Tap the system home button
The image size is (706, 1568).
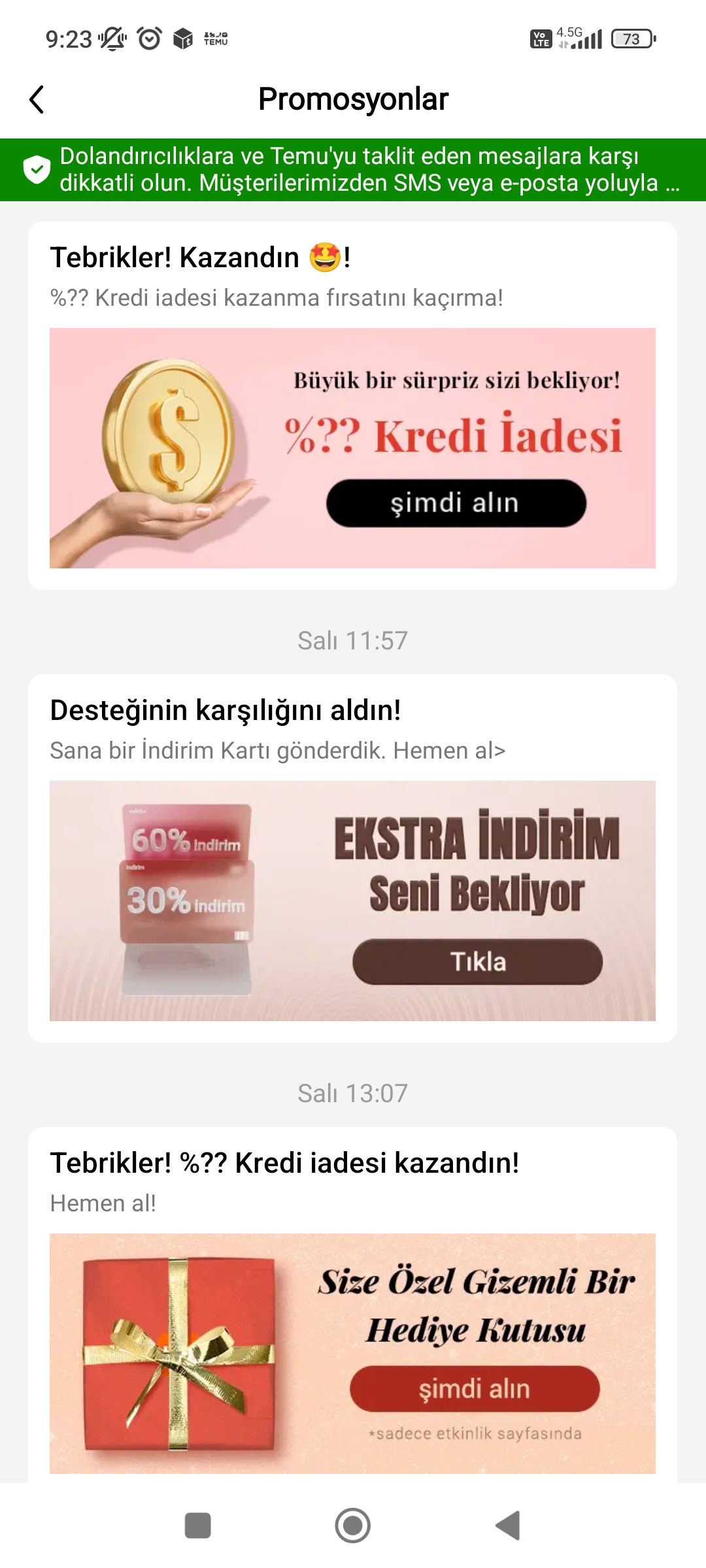click(x=353, y=1526)
